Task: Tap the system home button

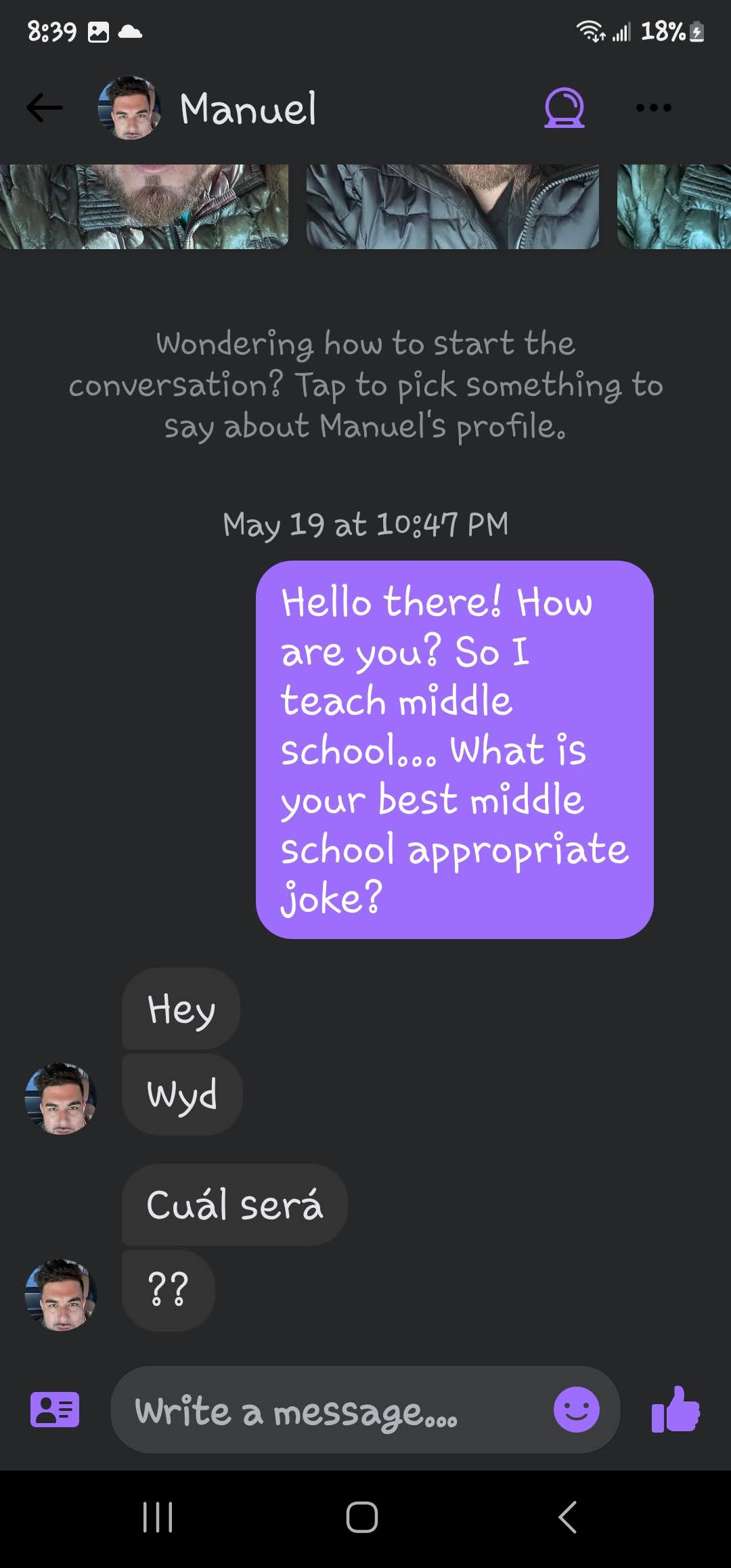Action: point(362,1517)
